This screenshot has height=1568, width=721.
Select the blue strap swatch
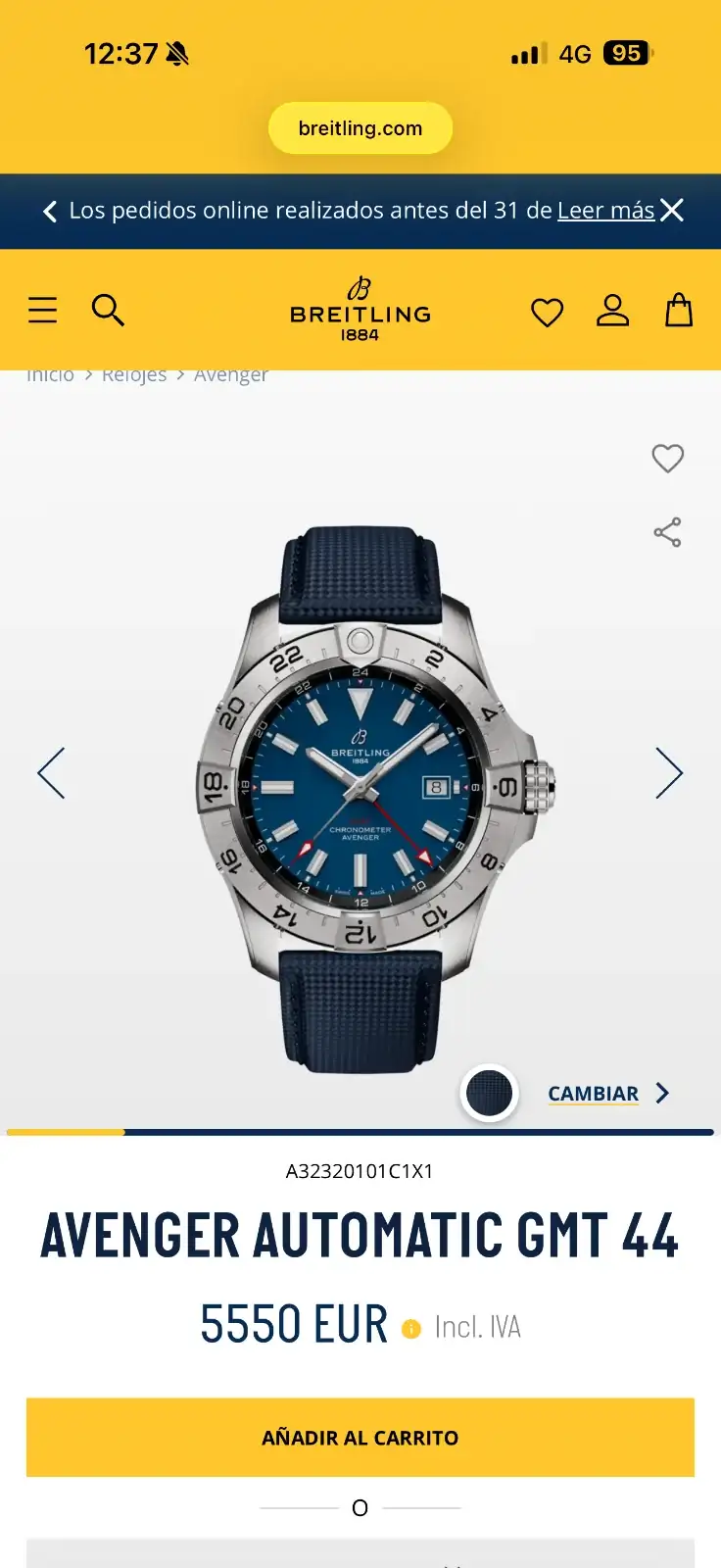[489, 1093]
